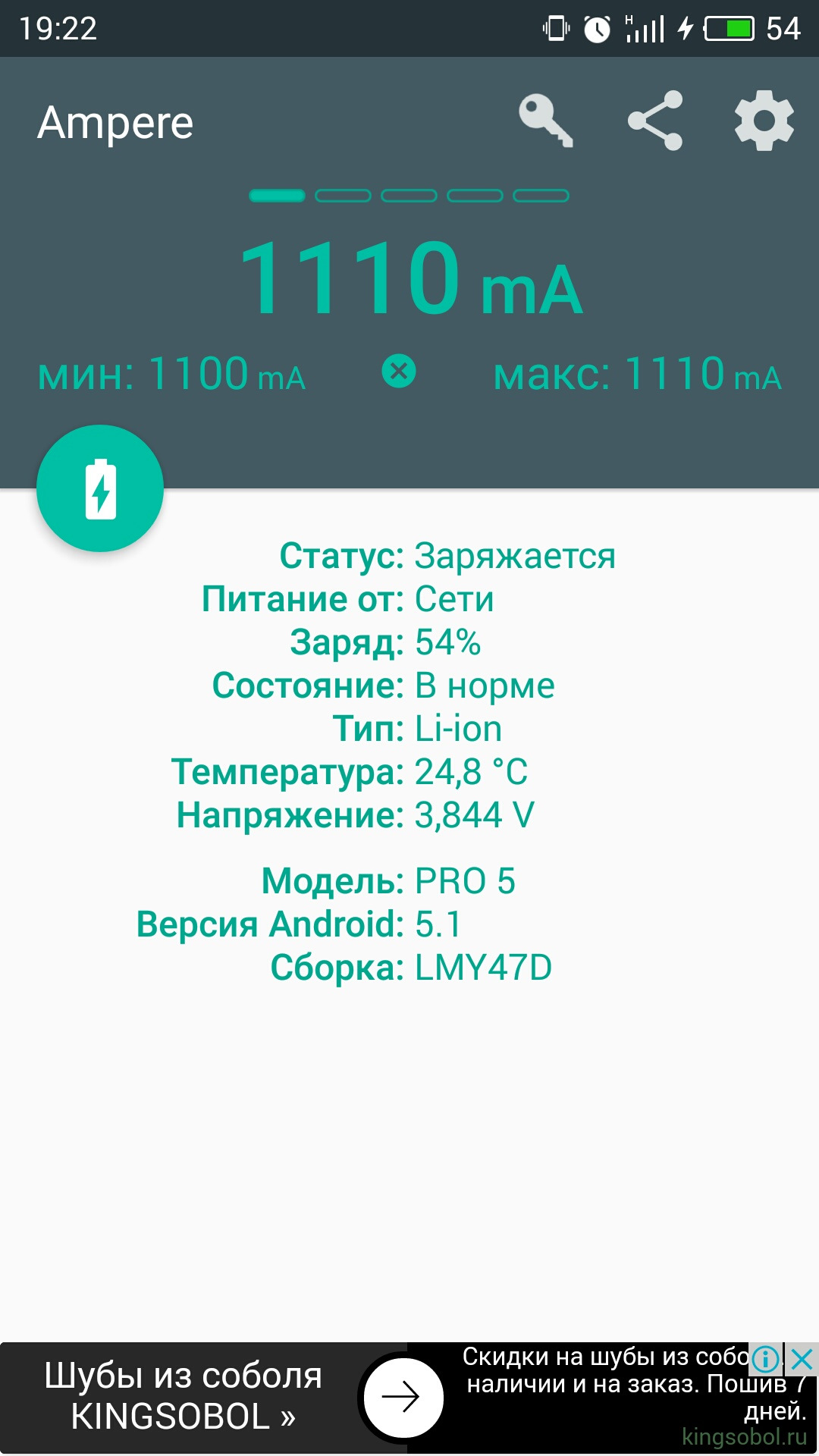Viewport: 819px width, 1456px height.
Task: Tap the green battery charging button
Action: (x=100, y=488)
